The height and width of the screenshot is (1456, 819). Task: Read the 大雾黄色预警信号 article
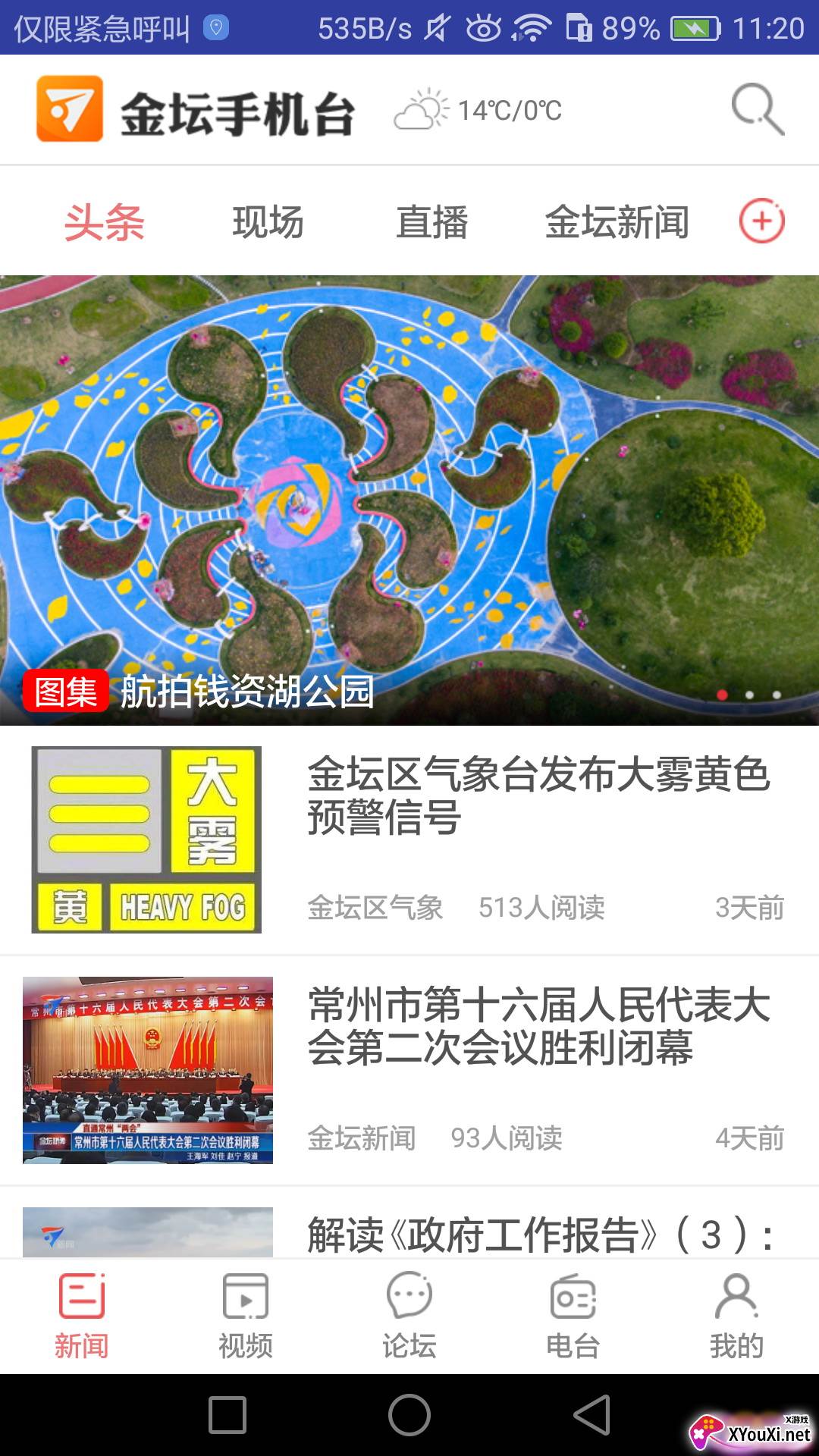point(538,795)
